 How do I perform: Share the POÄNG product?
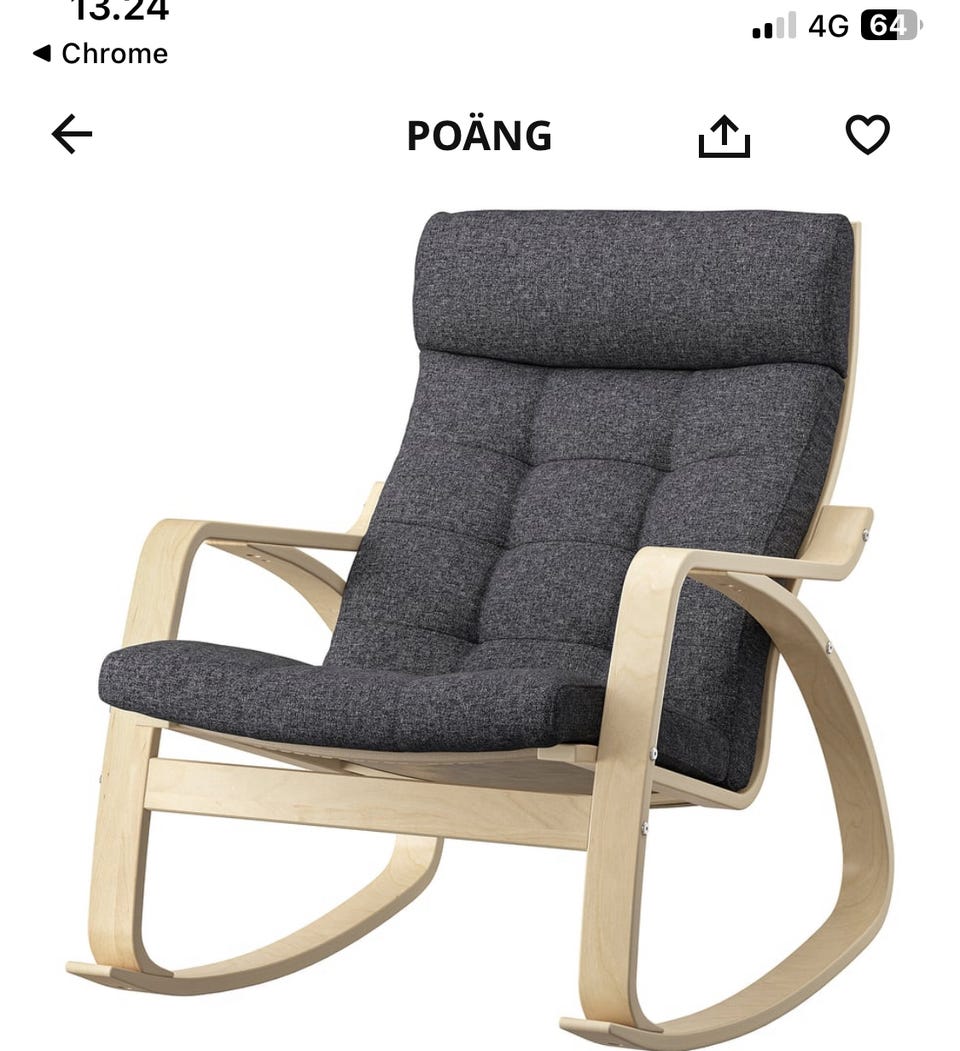tap(724, 136)
